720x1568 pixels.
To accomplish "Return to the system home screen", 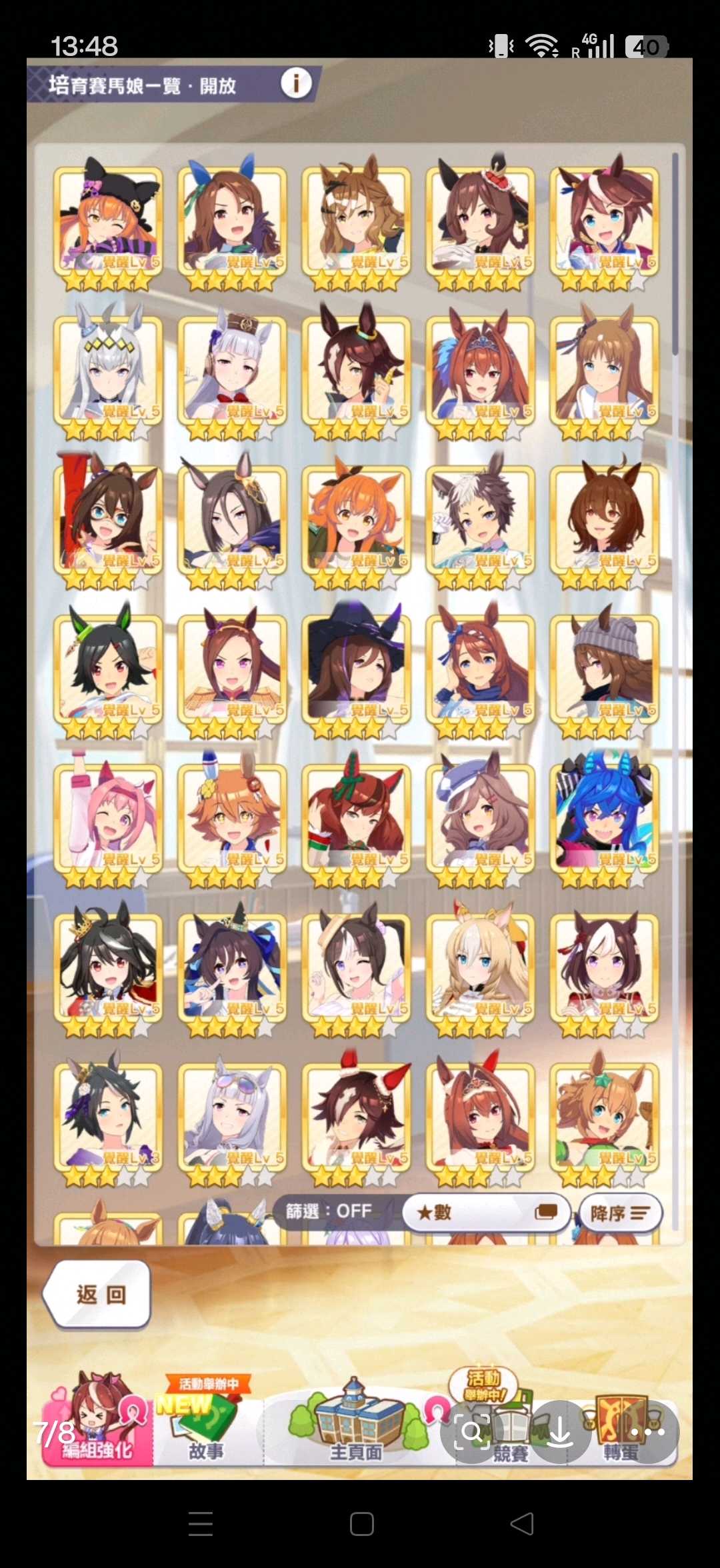I will point(361,1523).
